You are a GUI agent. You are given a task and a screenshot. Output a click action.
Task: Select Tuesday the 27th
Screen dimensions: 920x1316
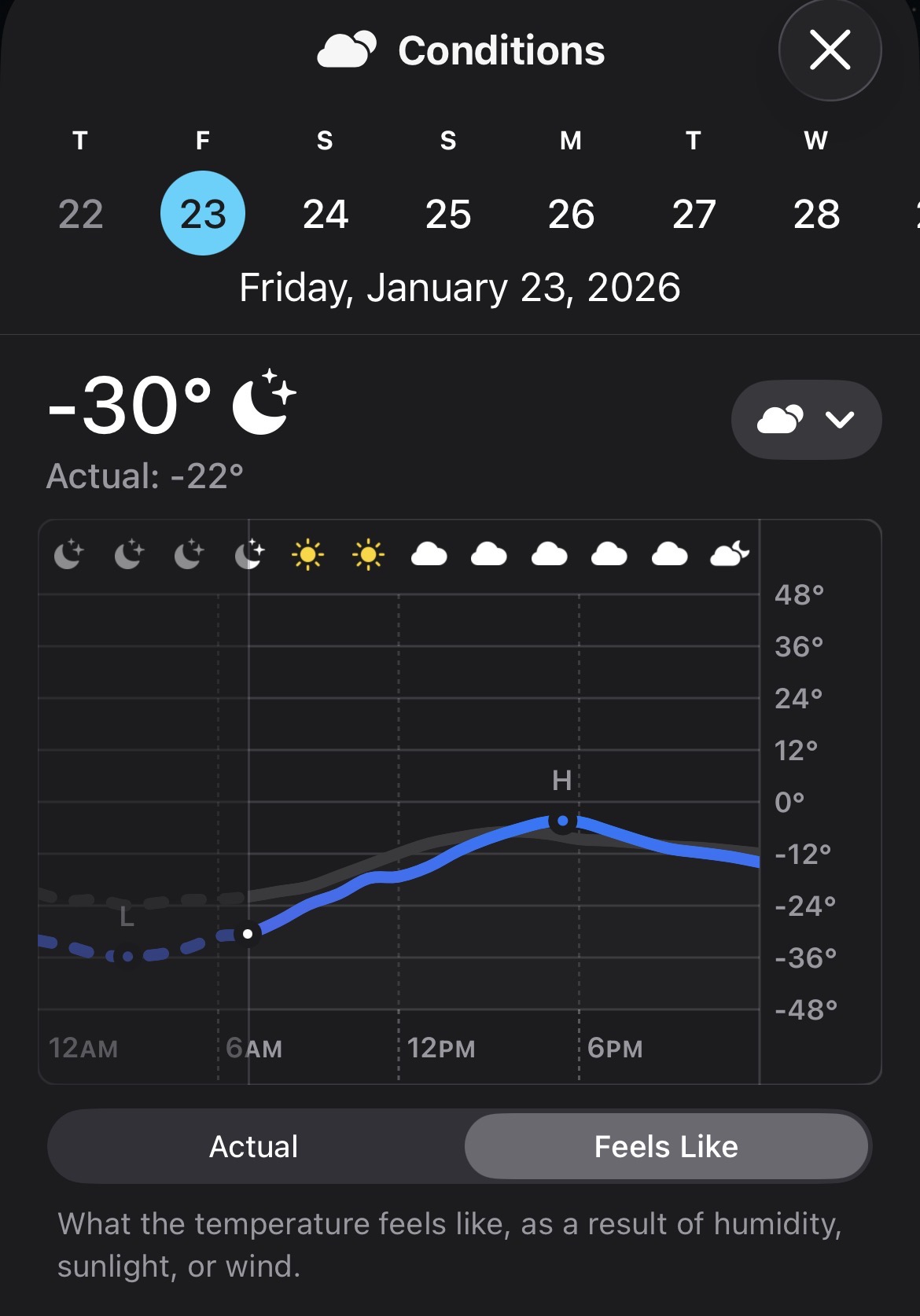click(694, 214)
